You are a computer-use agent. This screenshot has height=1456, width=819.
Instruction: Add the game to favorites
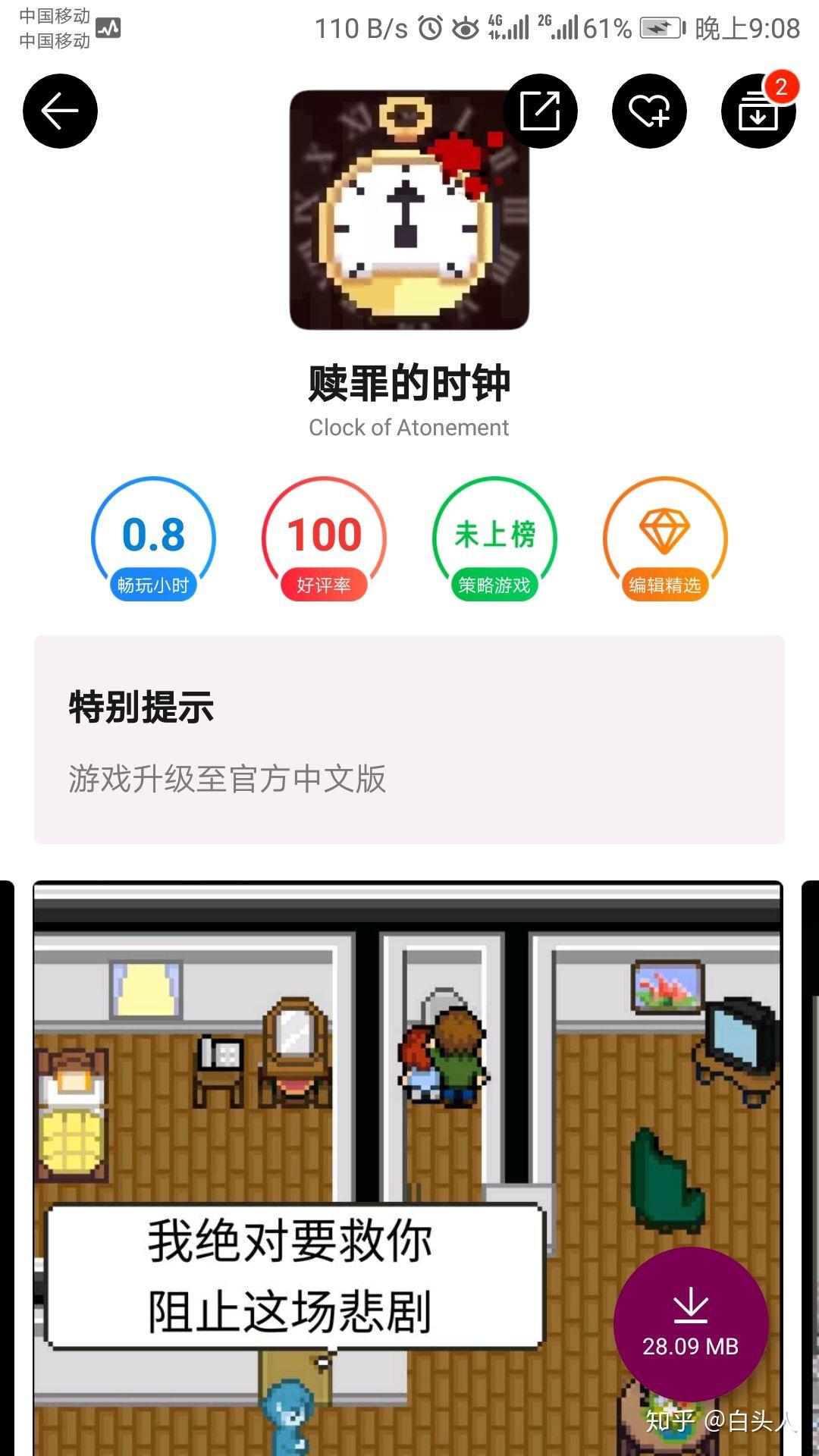tap(649, 111)
